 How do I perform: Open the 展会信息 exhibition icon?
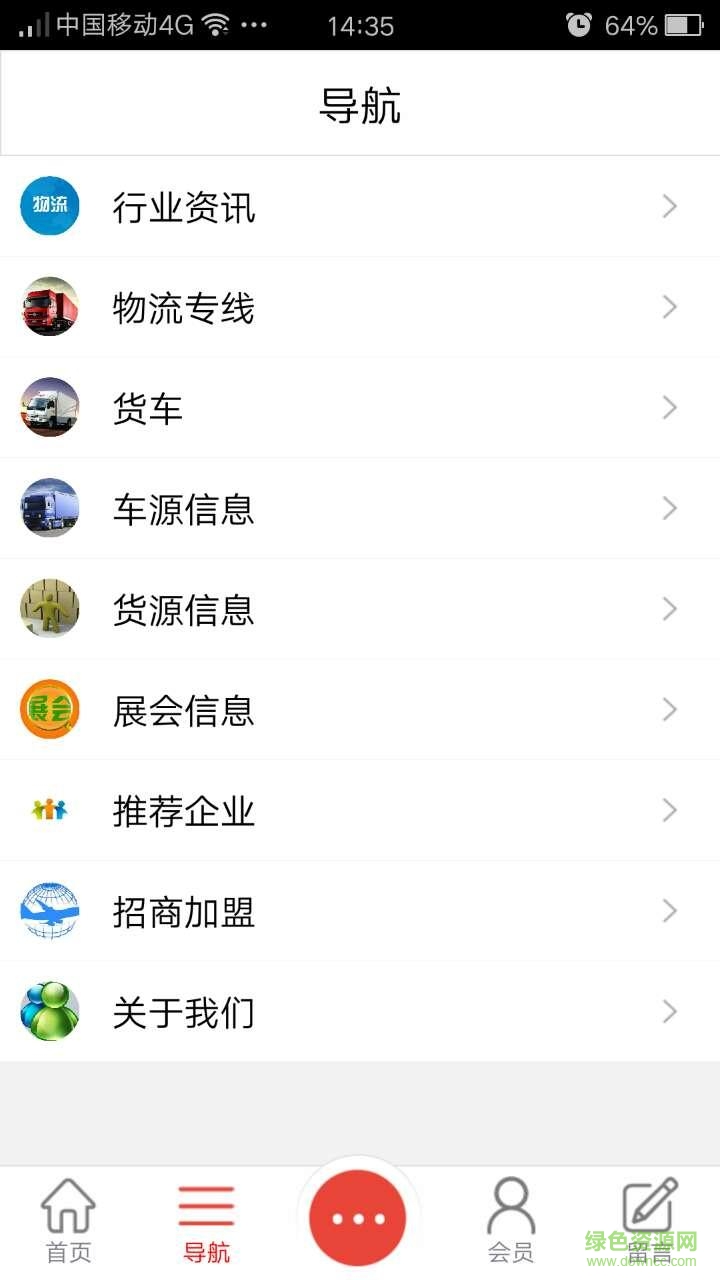(50, 709)
